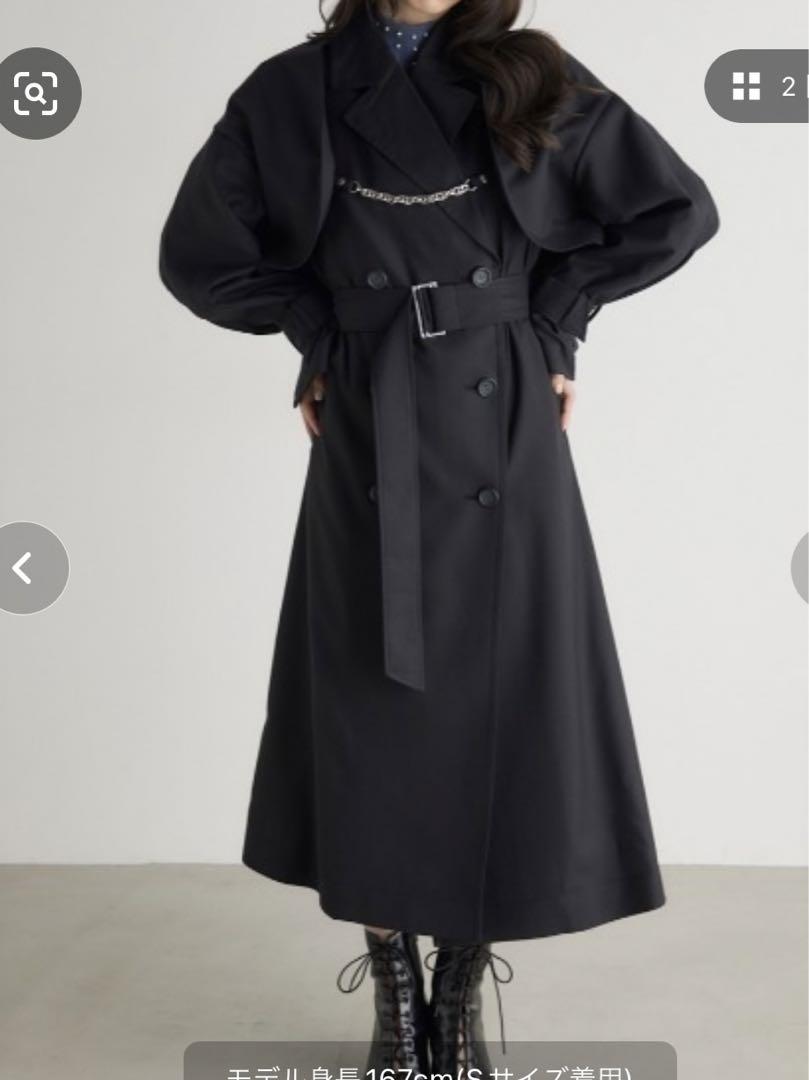Open visual image search icon
809x1080 pixels.
tap(36, 93)
